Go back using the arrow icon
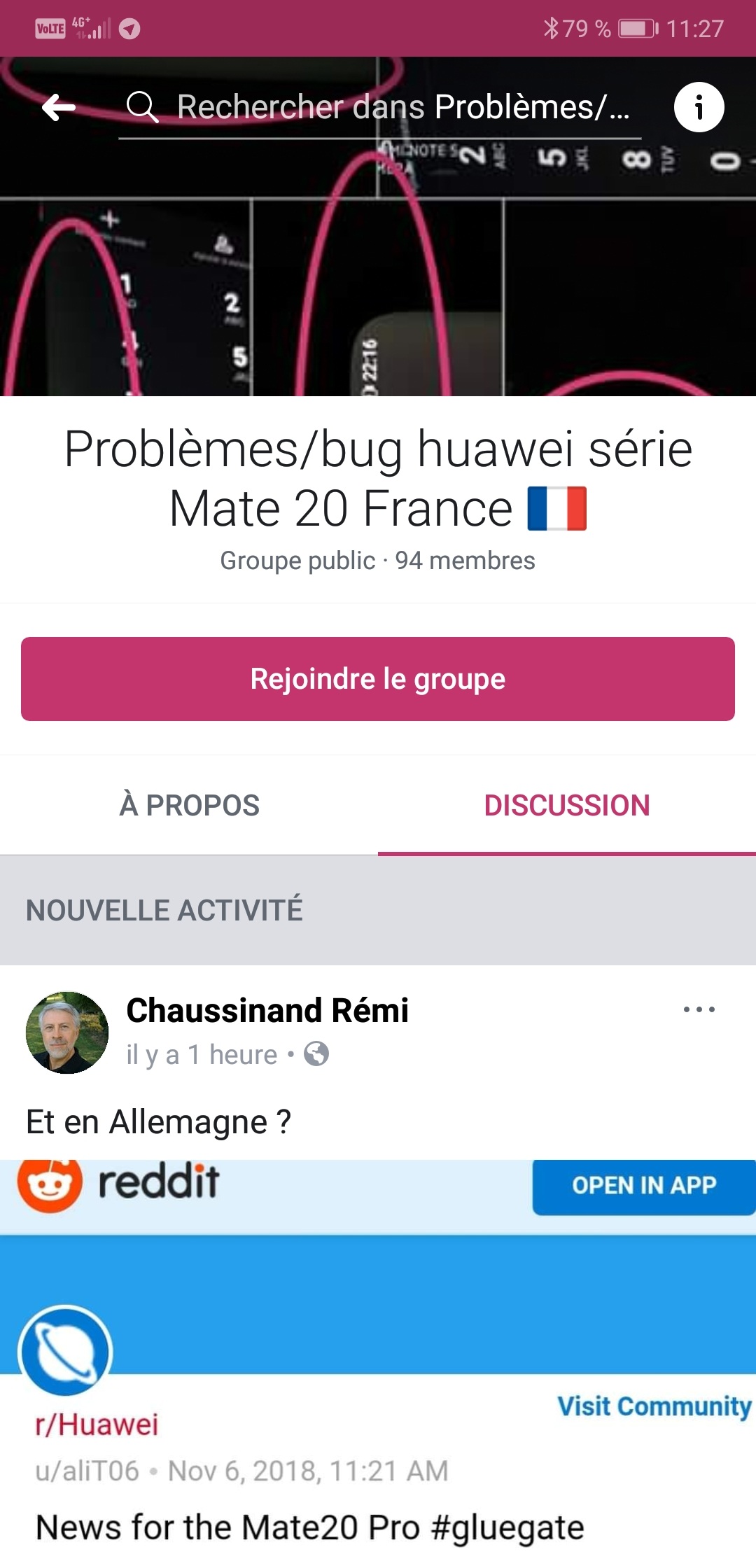The height and width of the screenshot is (1568, 756). point(59,107)
